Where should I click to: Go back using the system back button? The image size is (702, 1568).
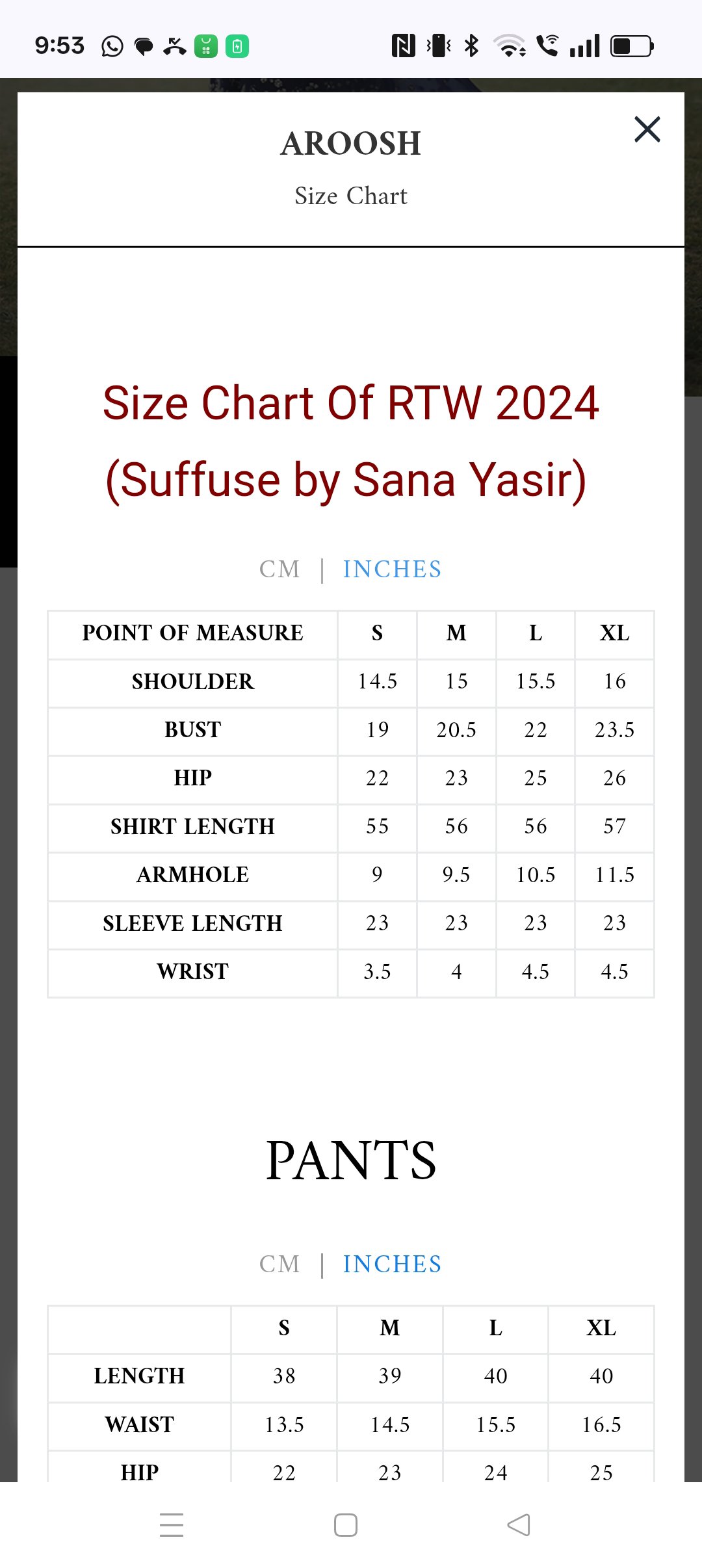(519, 1524)
